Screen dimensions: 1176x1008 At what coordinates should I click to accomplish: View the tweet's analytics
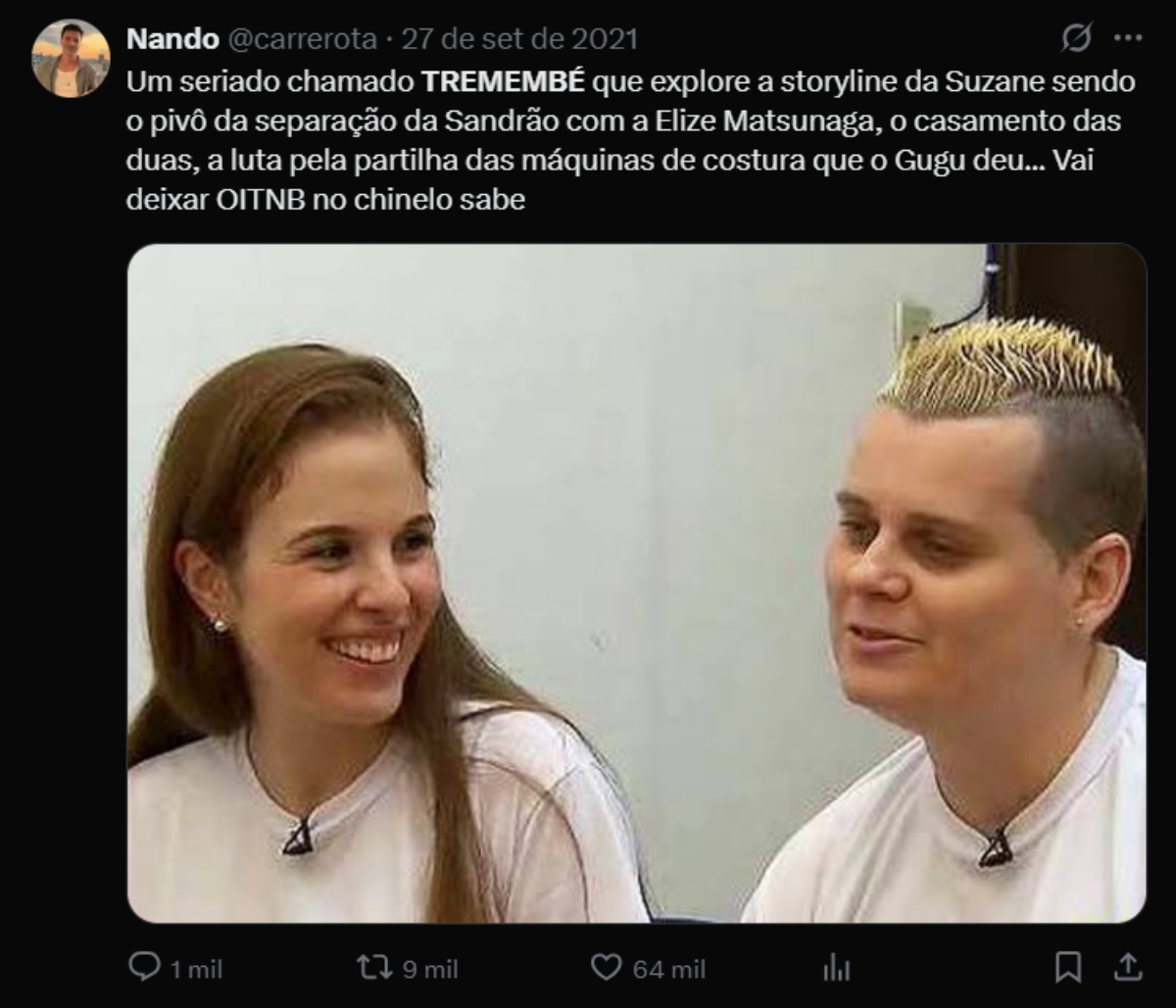(836, 969)
